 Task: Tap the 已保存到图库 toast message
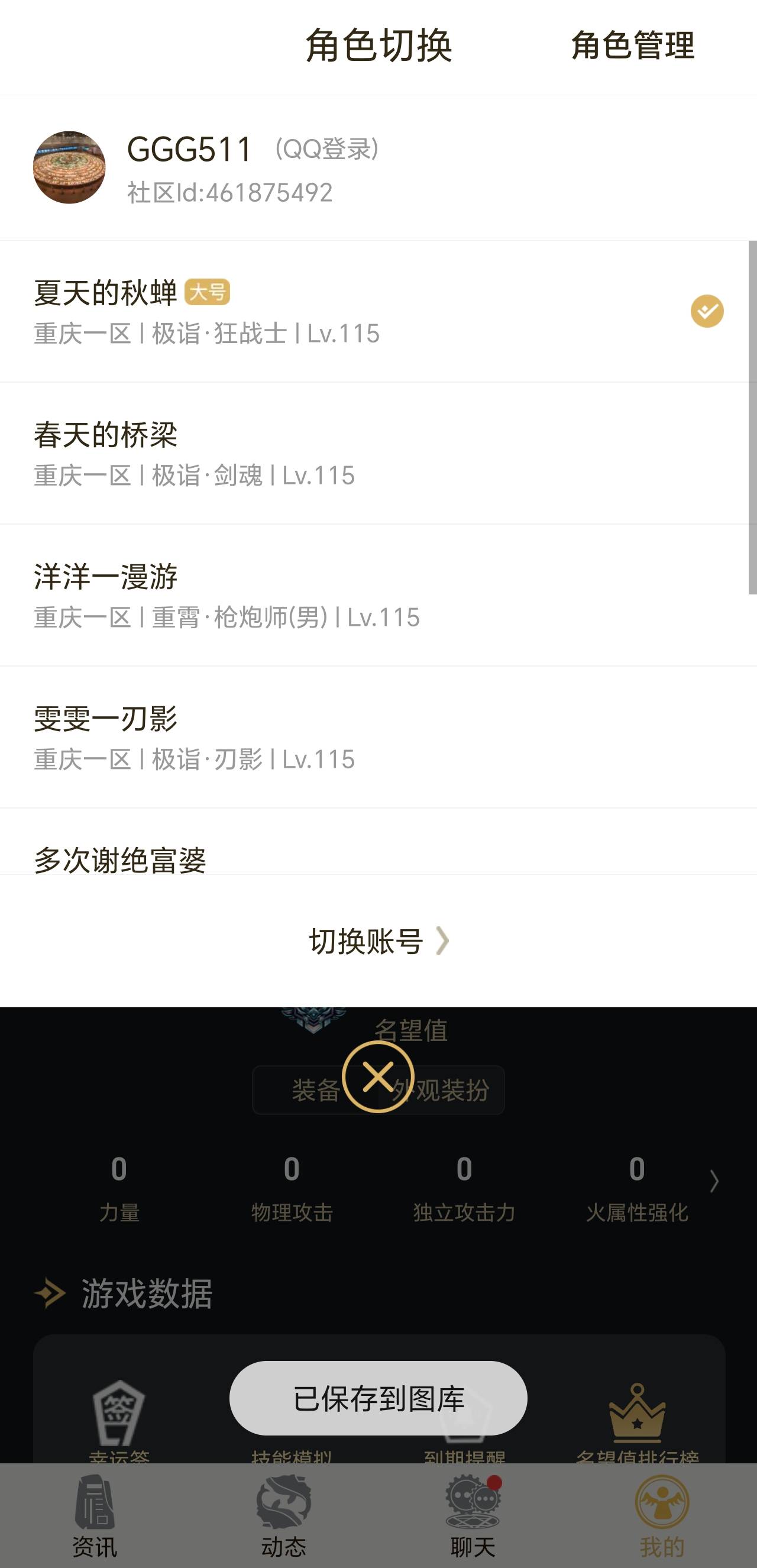coord(378,1398)
